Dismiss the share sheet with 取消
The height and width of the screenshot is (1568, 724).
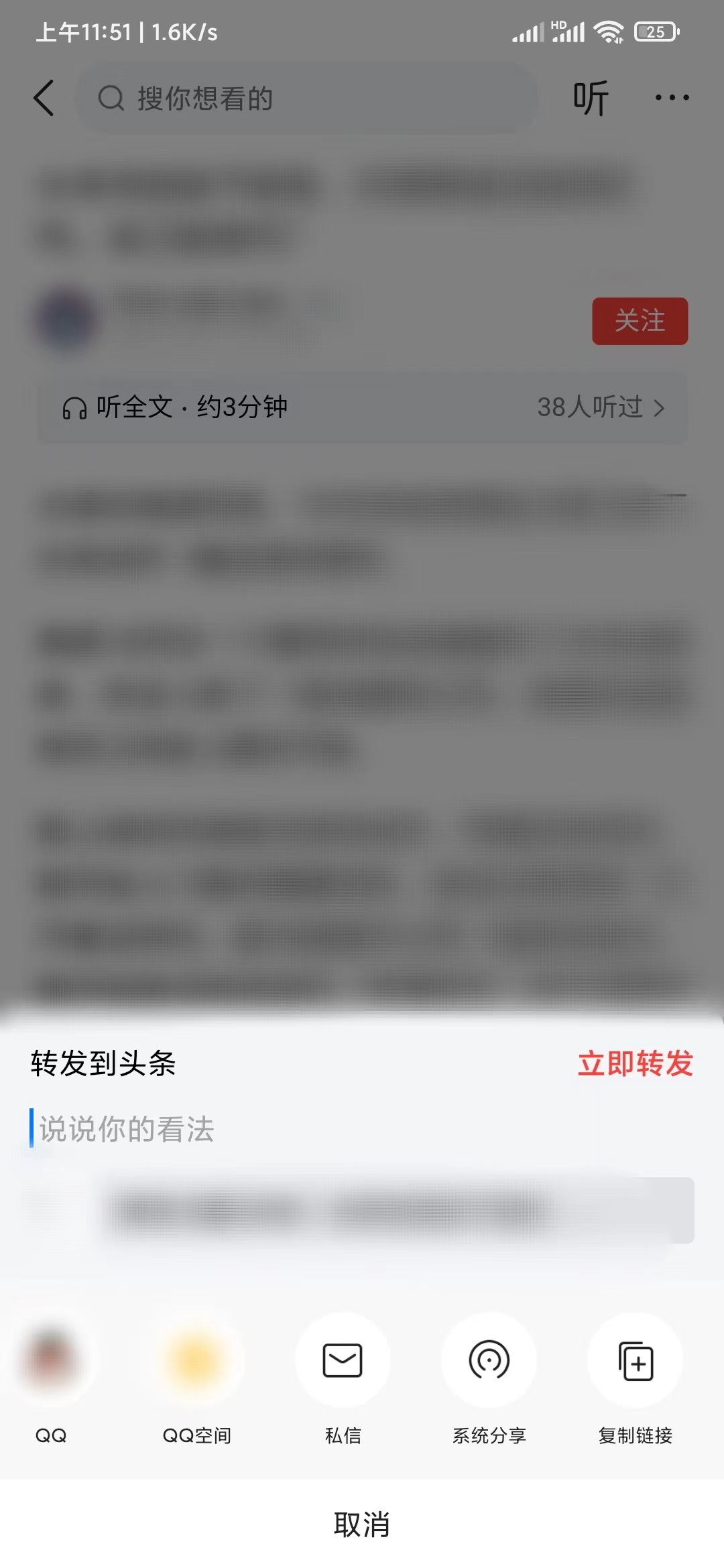[362, 1524]
